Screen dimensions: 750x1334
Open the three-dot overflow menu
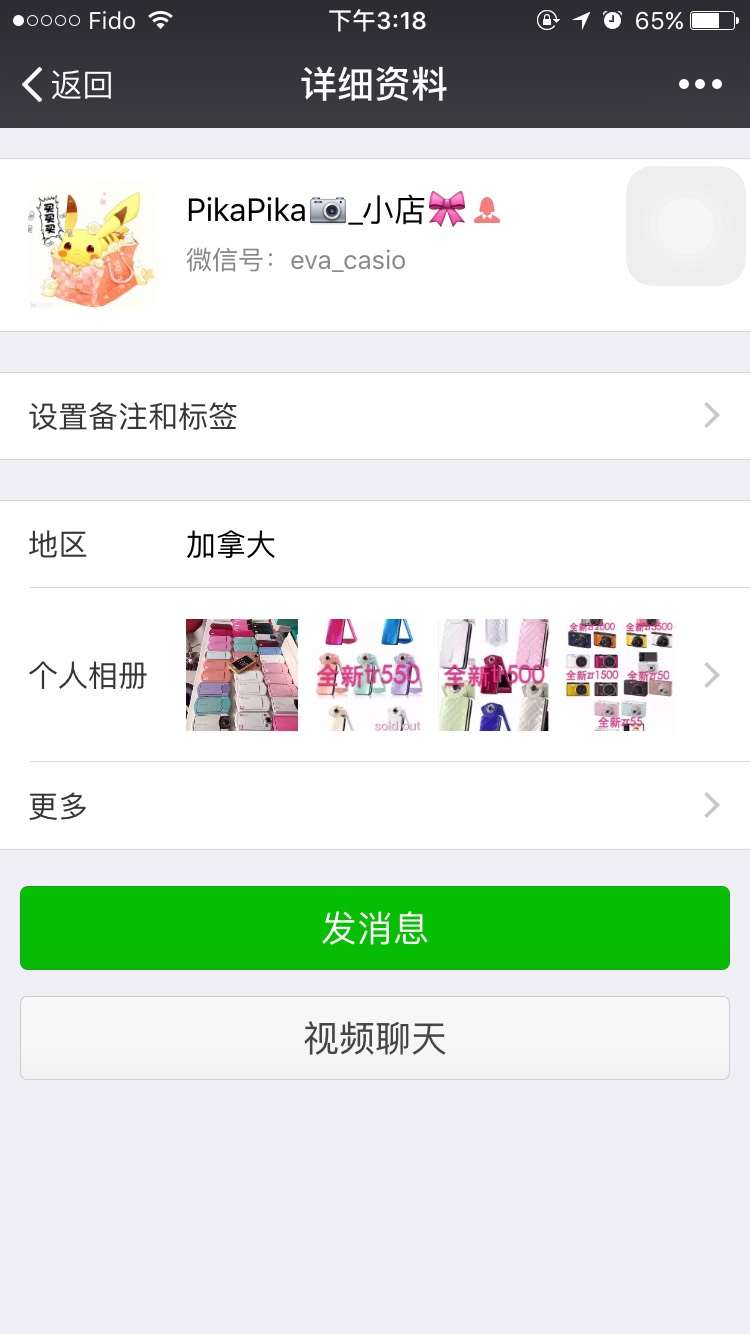(700, 85)
